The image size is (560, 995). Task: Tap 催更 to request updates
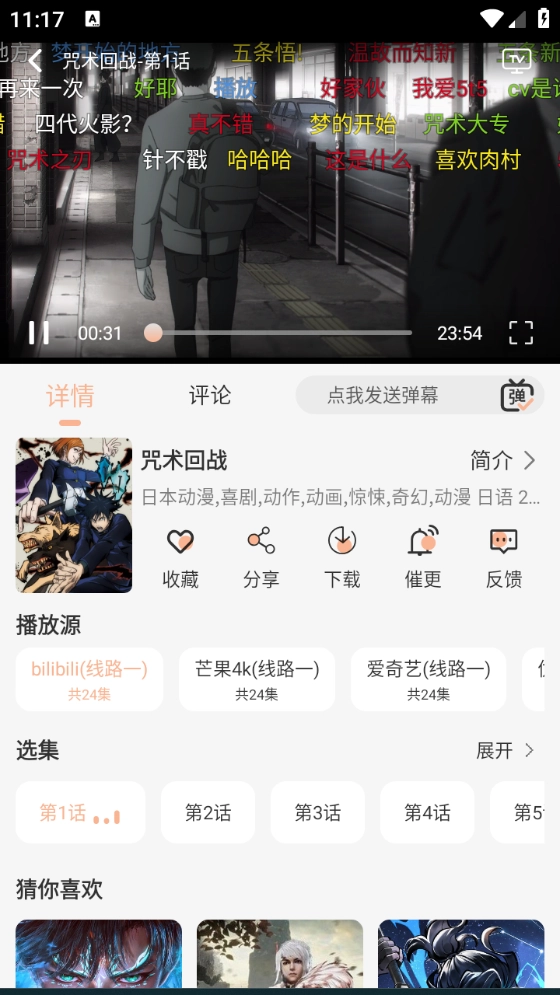point(423,557)
